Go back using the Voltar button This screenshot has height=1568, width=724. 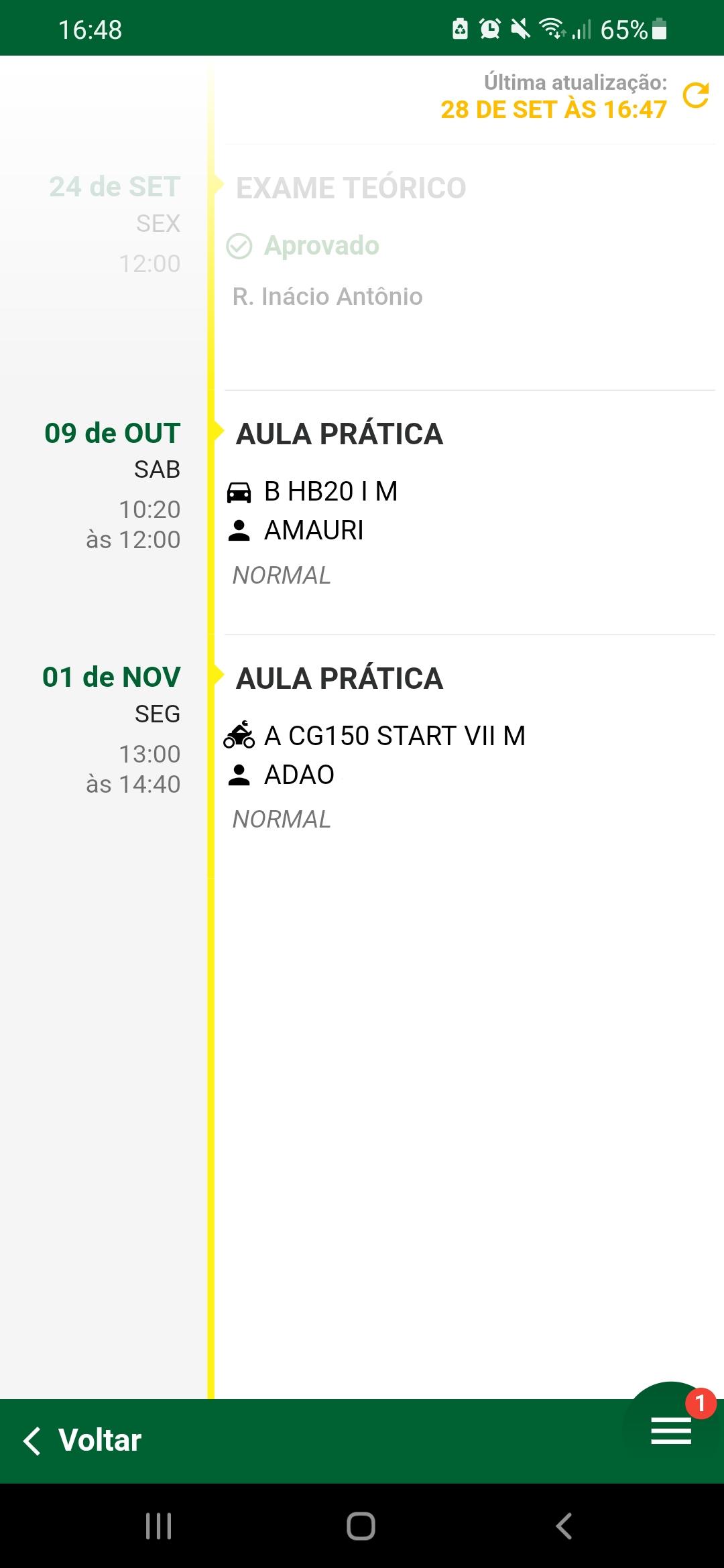tap(83, 1440)
